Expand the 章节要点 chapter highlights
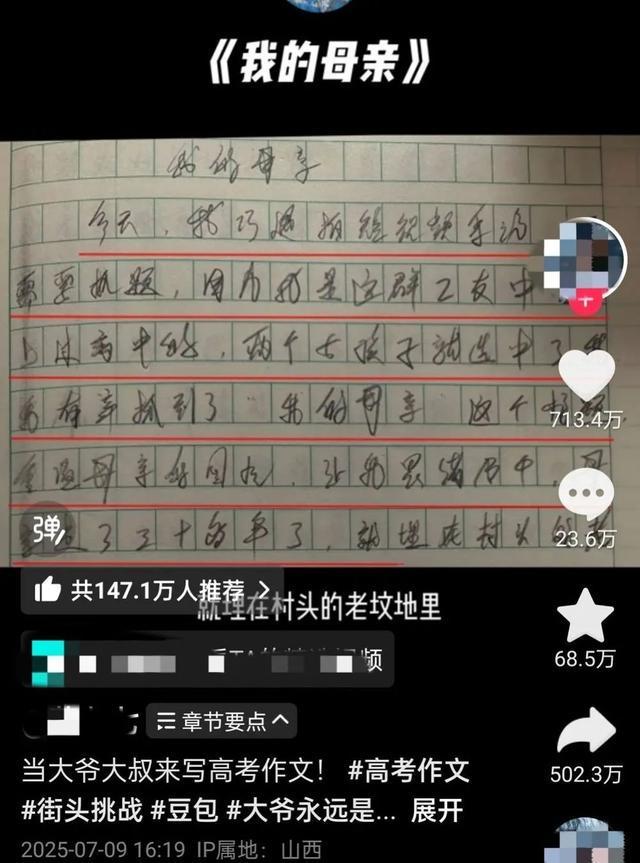Image resolution: width=640 pixels, height=863 pixels. [222, 719]
